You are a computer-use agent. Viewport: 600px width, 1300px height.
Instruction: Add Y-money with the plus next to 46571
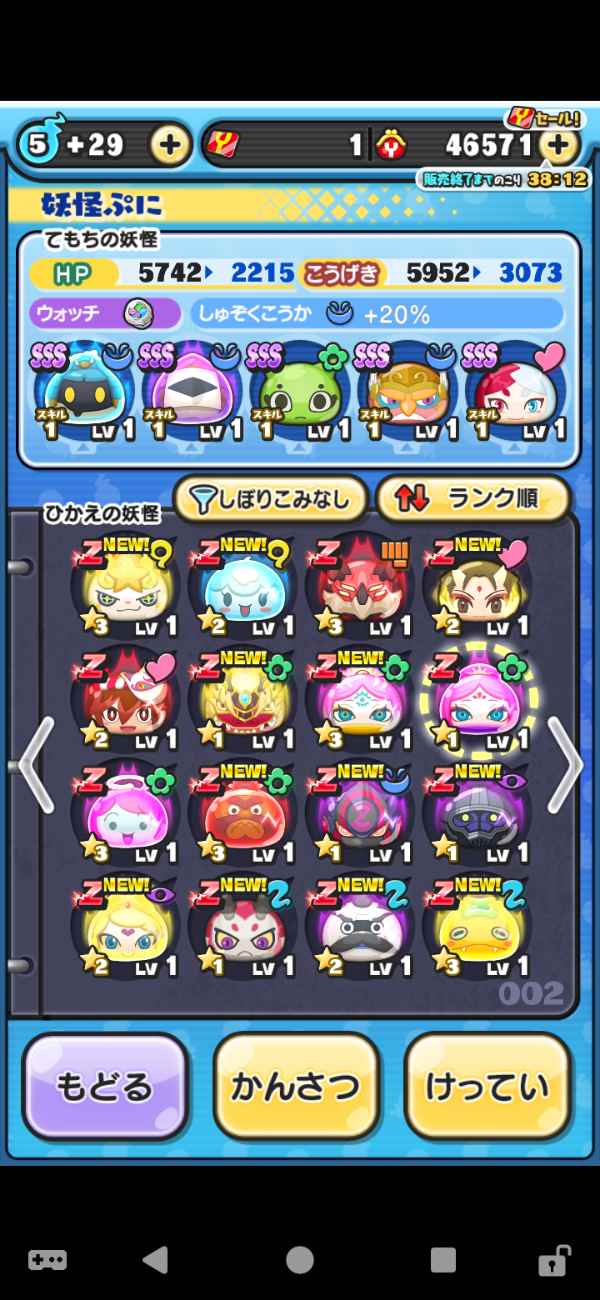click(560, 146)
